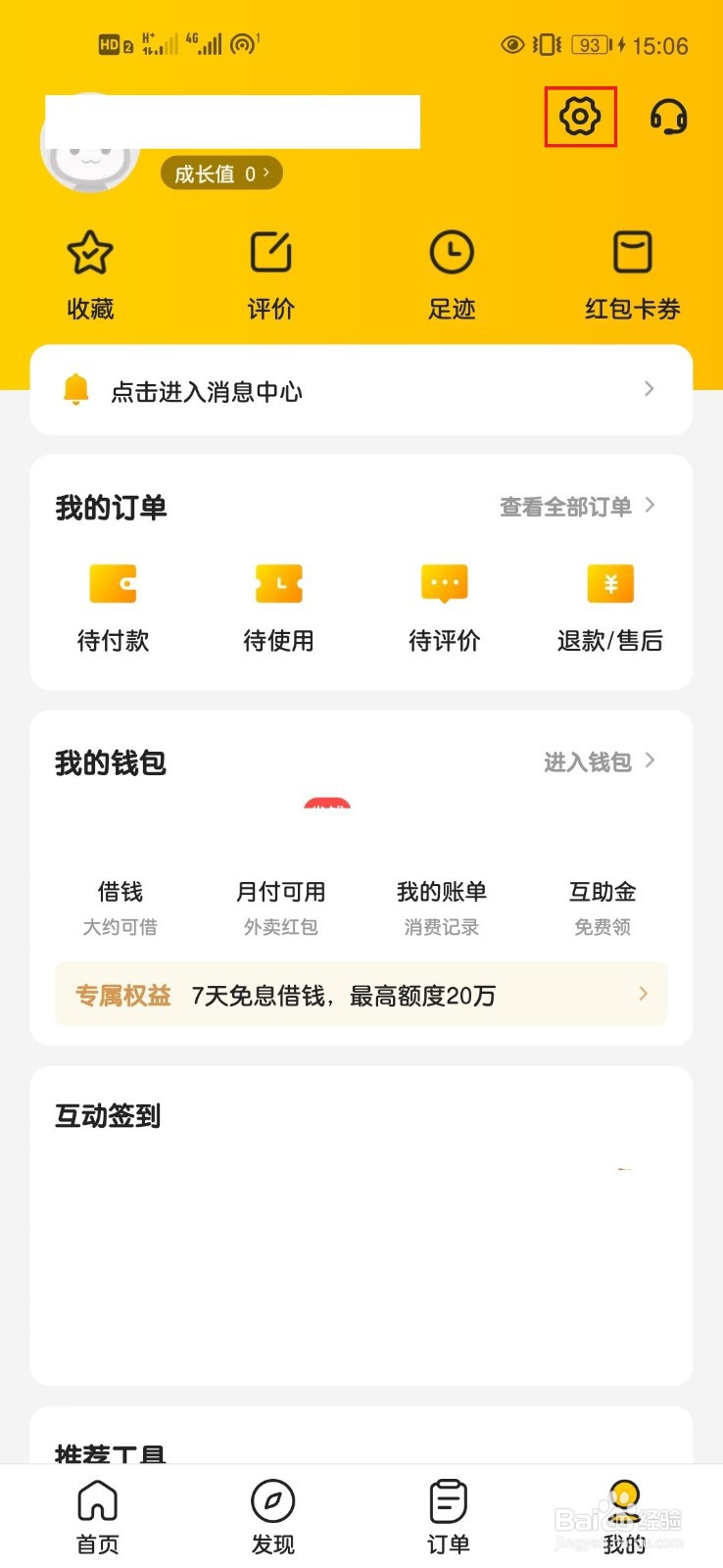
Task: Open the settings gear icon
Action: click(580, 116)
